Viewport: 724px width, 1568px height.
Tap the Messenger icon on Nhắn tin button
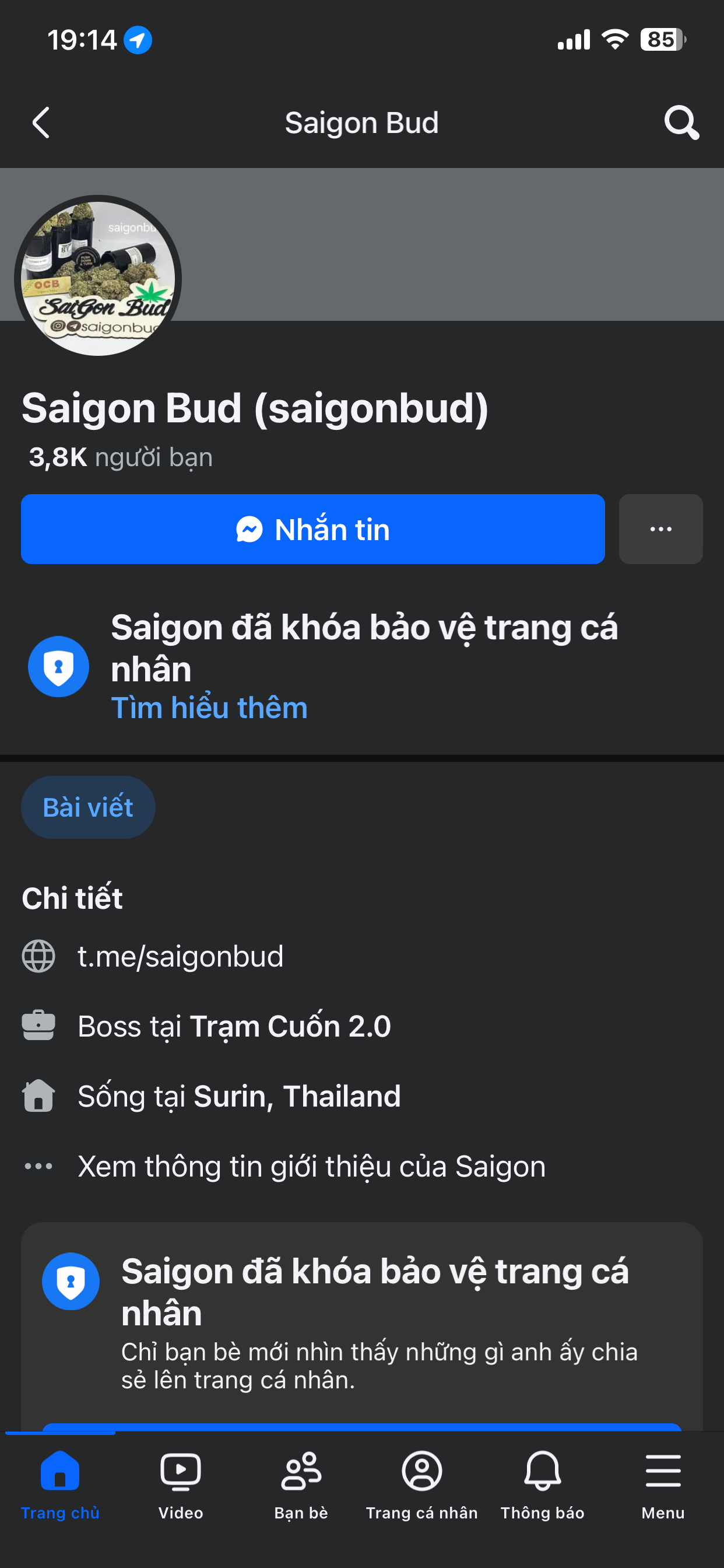(247, 529)
